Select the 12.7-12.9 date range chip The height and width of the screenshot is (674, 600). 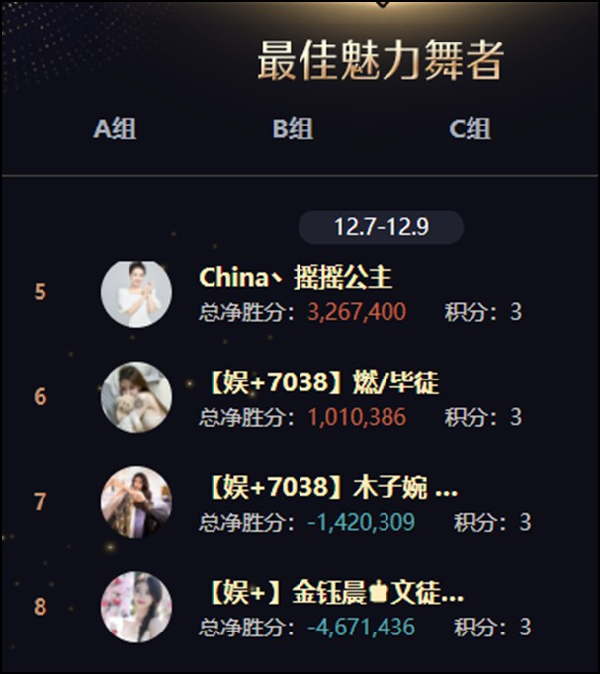pyautogui.click(x=381, y=228)
